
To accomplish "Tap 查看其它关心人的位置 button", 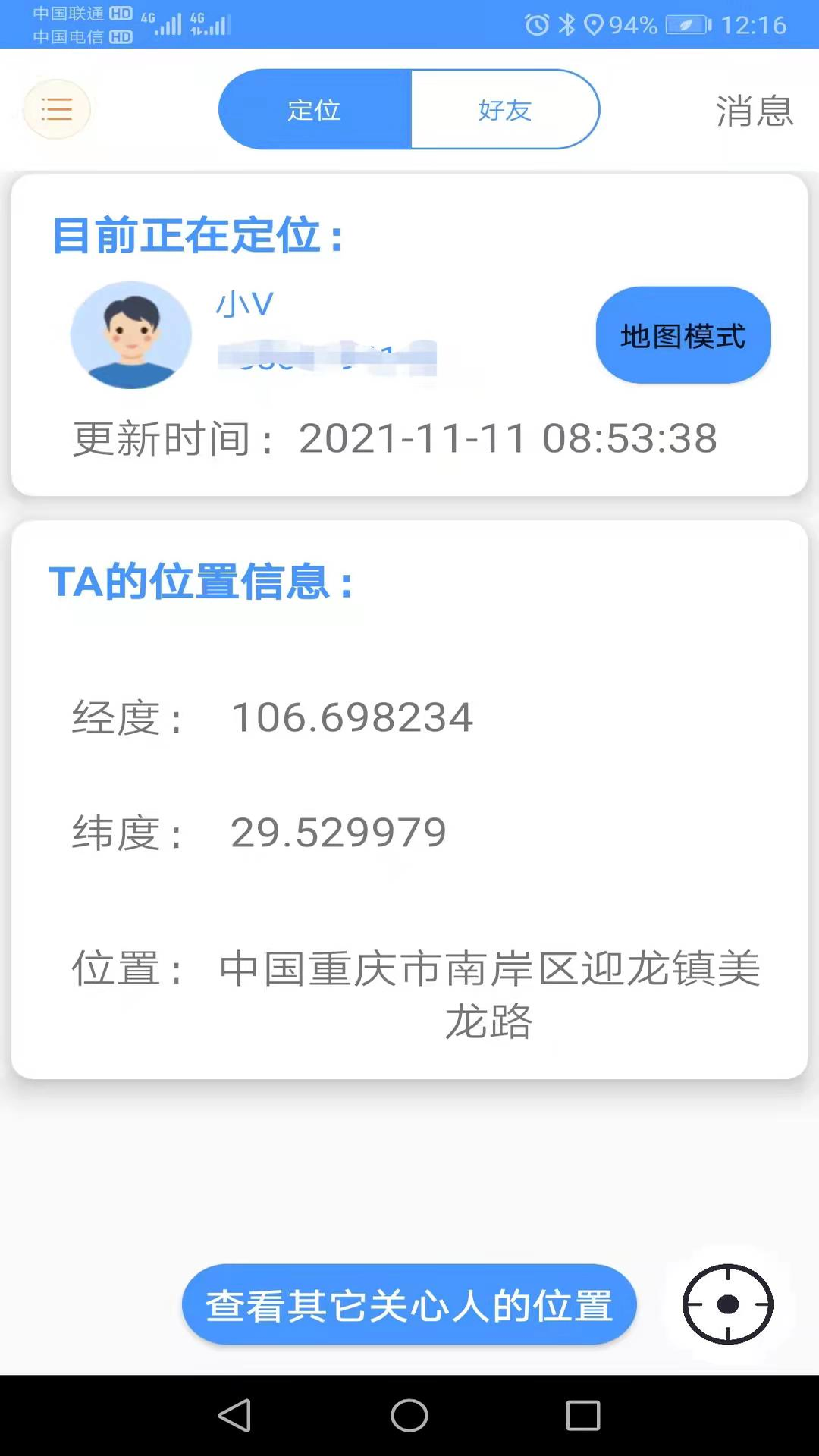I will pos(409,1305).
